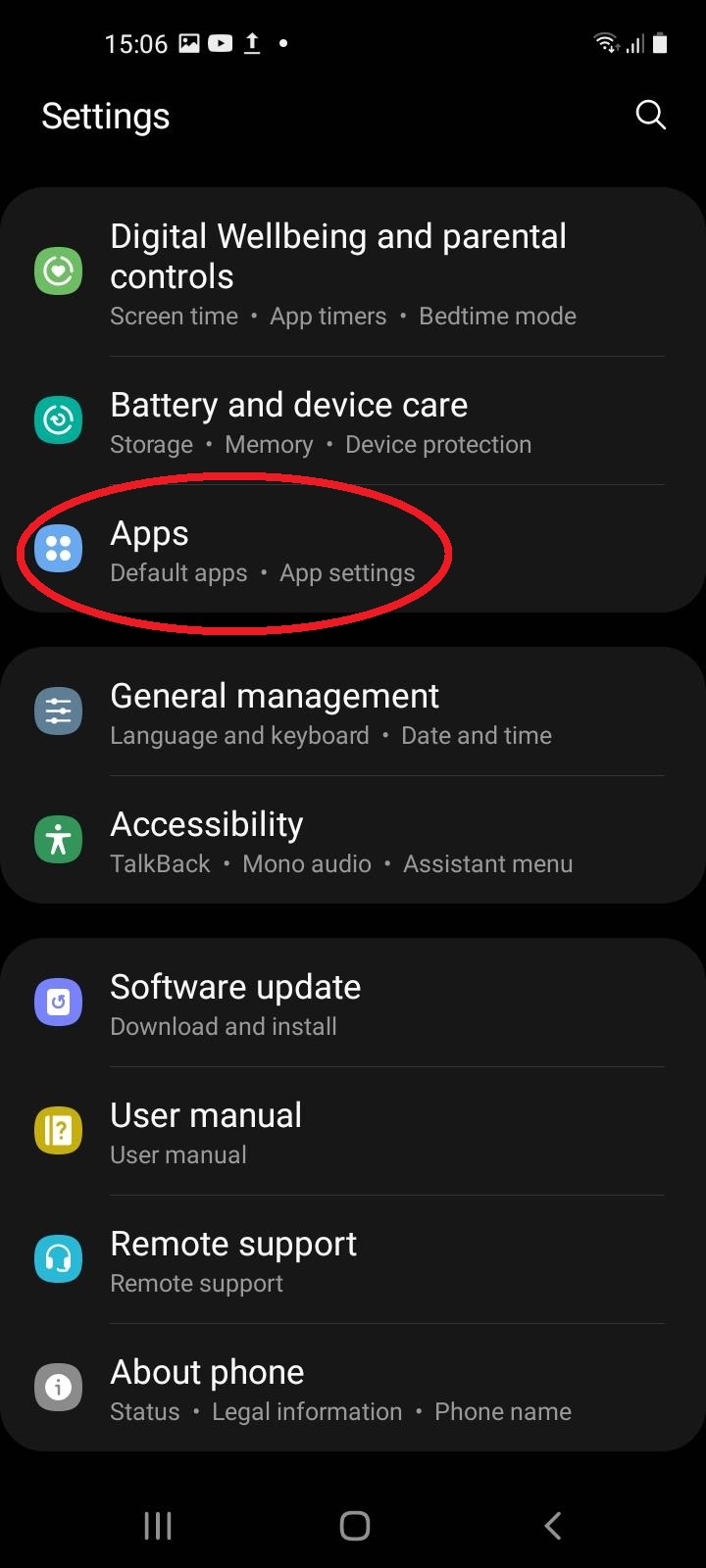Open the Recents button in navigation bar
706x1568 pixels.
[157, 1525]
